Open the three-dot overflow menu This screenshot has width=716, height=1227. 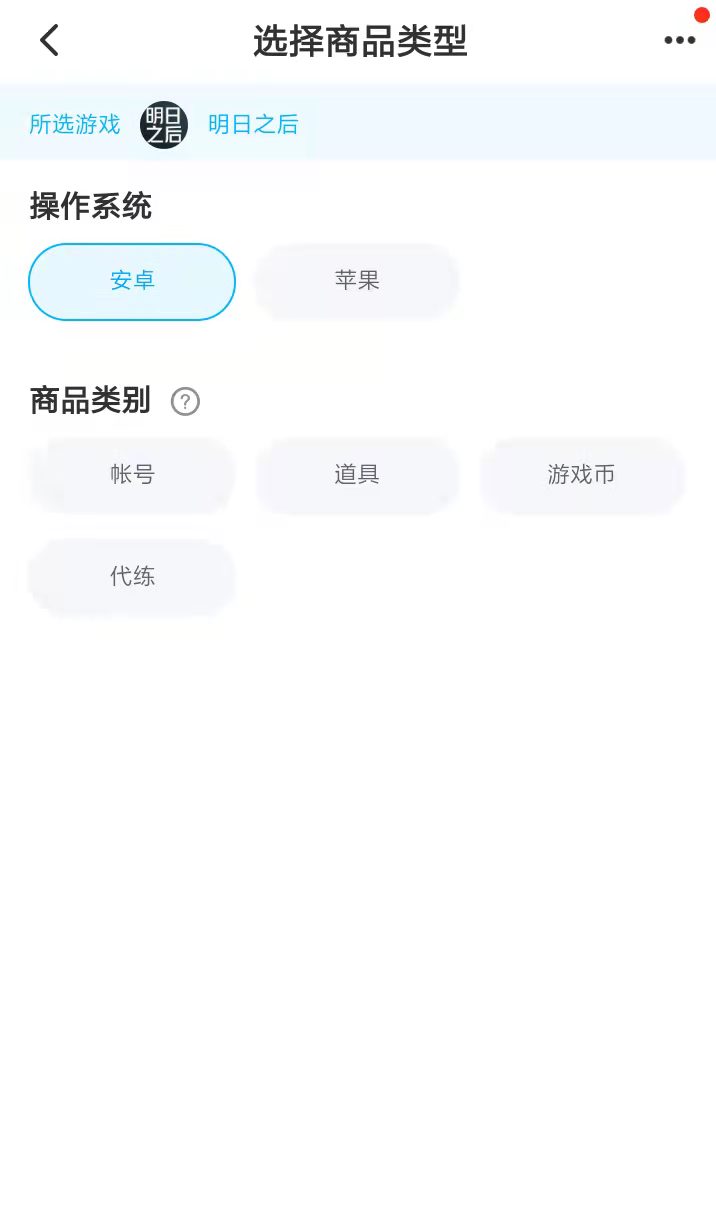[x=680, y=41]
